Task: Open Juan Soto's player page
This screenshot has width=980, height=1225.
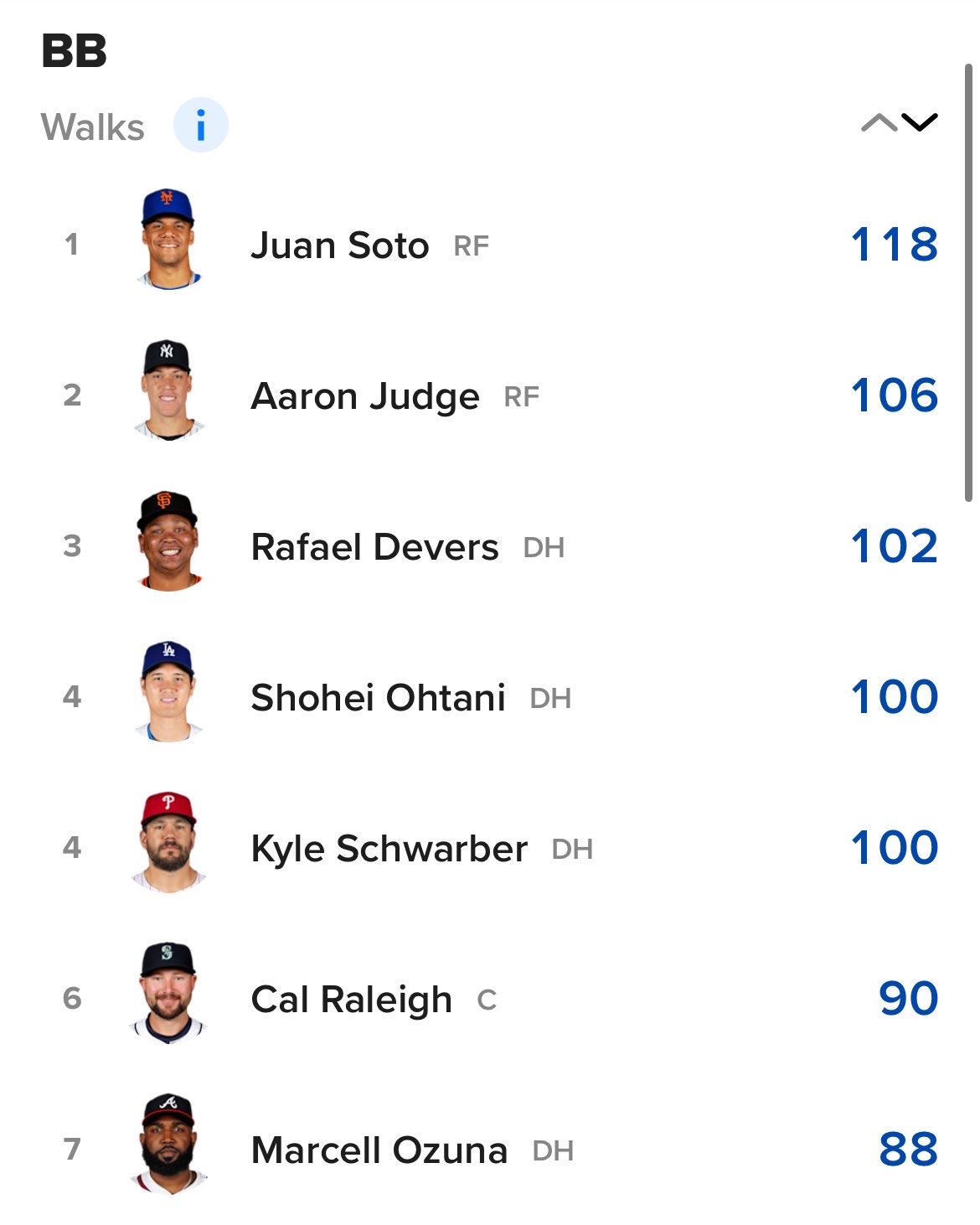Action: pyautogui.click(x=339, y=246)
